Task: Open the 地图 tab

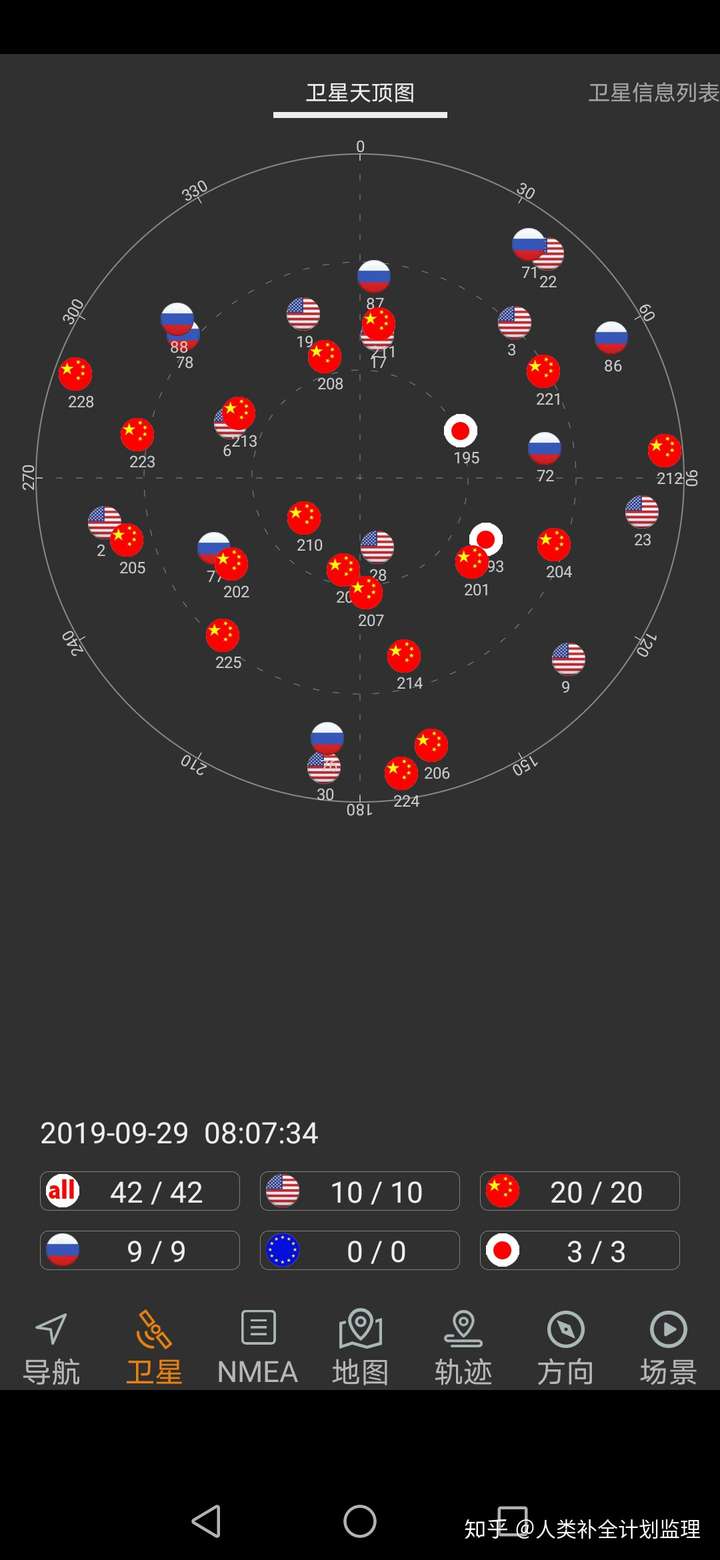Action: [360, 1348]
